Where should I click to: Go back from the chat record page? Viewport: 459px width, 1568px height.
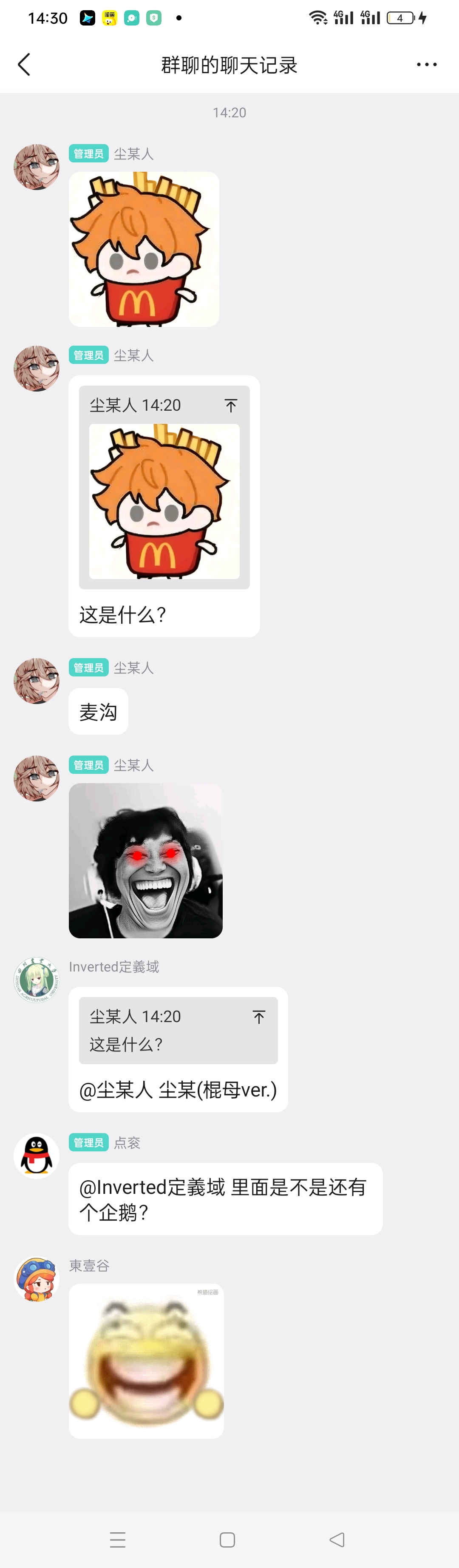tap(24, 65)
